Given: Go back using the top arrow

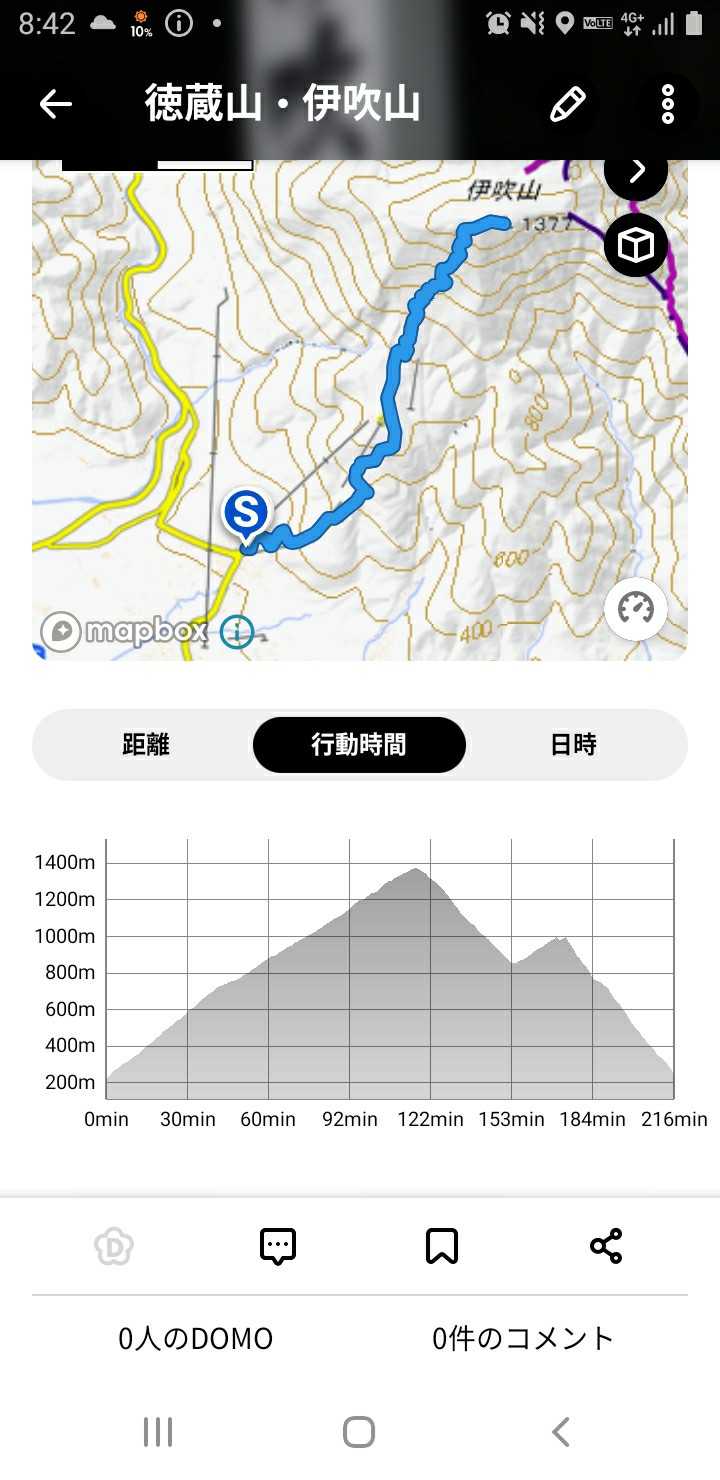Looking at the screenshot, I should (56, 104).
